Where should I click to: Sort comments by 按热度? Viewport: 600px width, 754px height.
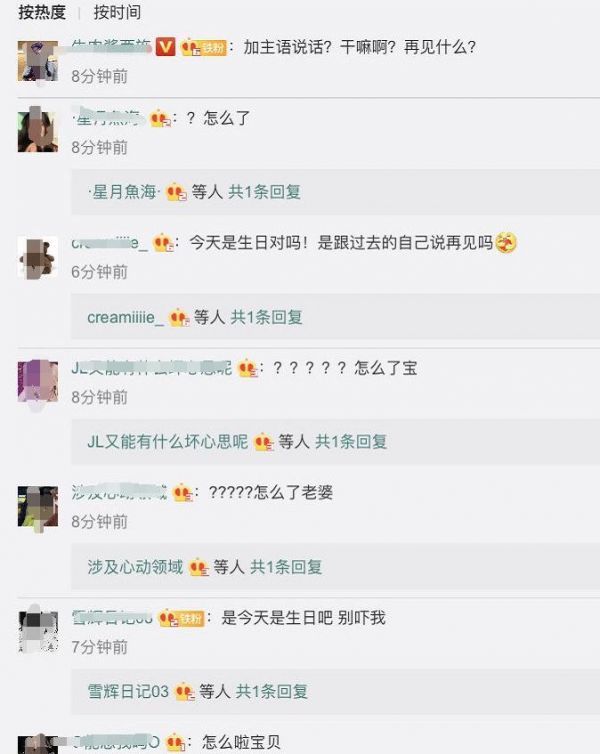(x=42, y=13)
